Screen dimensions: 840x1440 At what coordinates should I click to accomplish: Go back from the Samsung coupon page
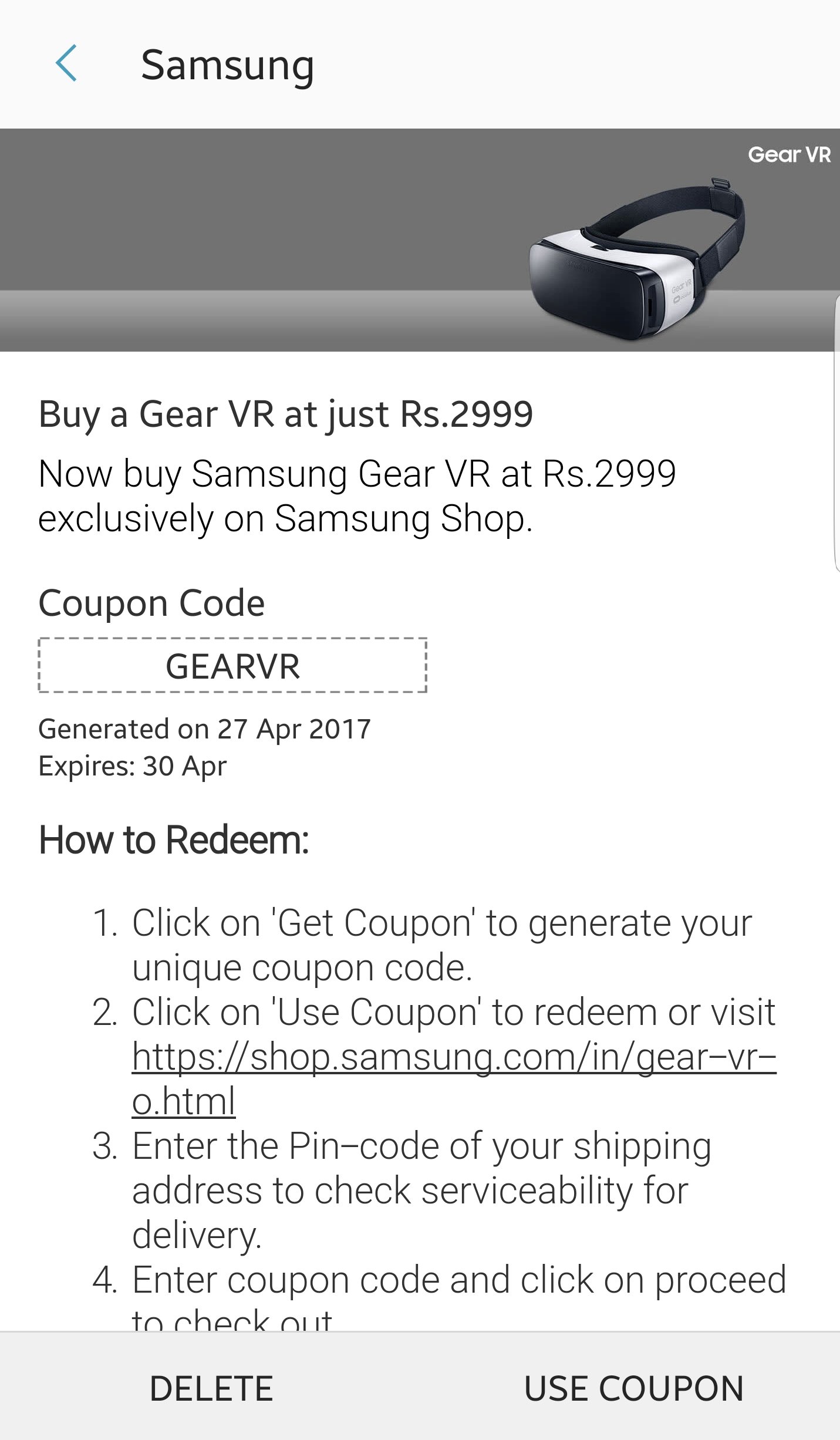point(66,63)
